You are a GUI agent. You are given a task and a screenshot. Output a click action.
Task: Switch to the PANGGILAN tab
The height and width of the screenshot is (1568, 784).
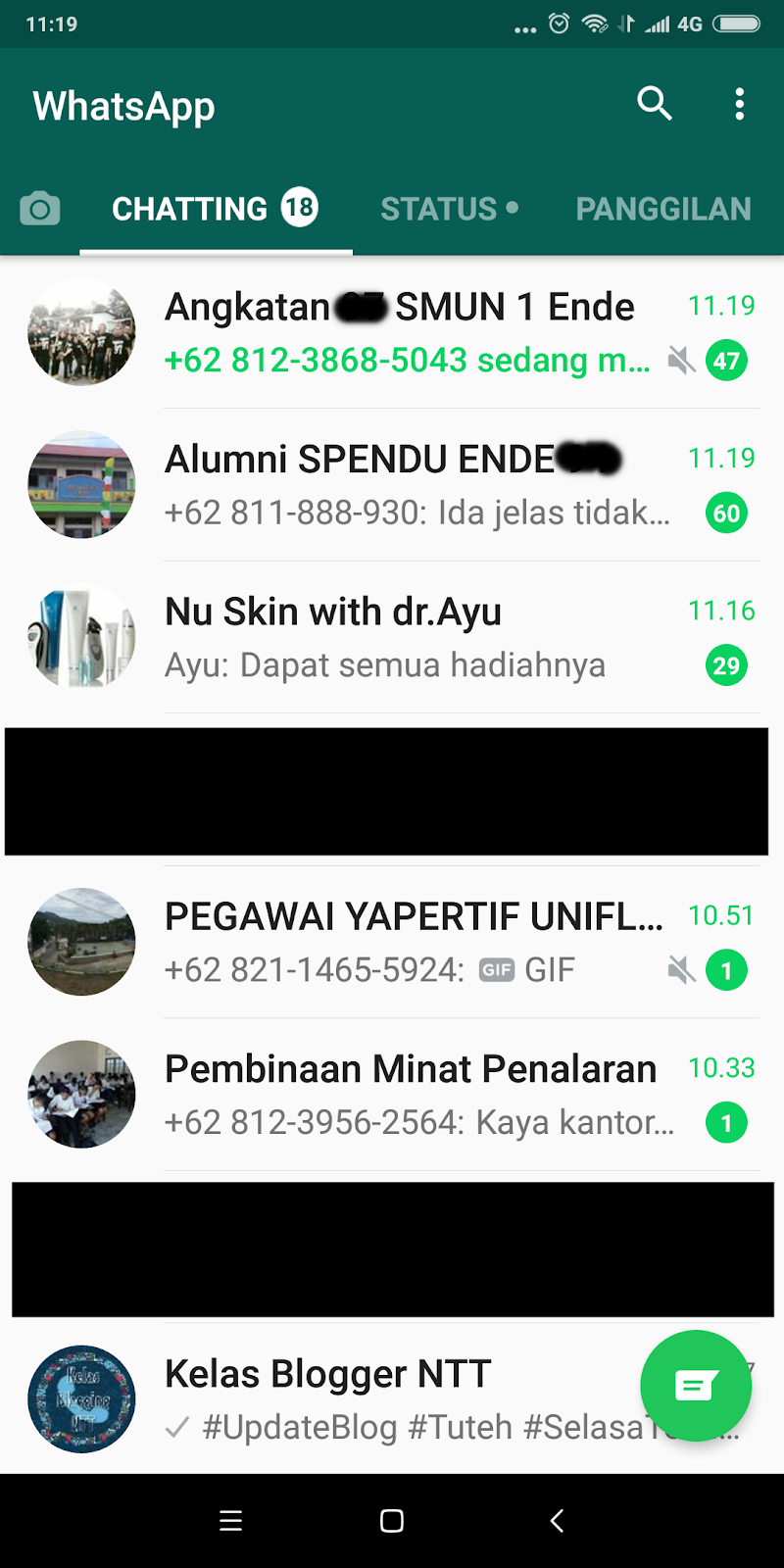663,208
